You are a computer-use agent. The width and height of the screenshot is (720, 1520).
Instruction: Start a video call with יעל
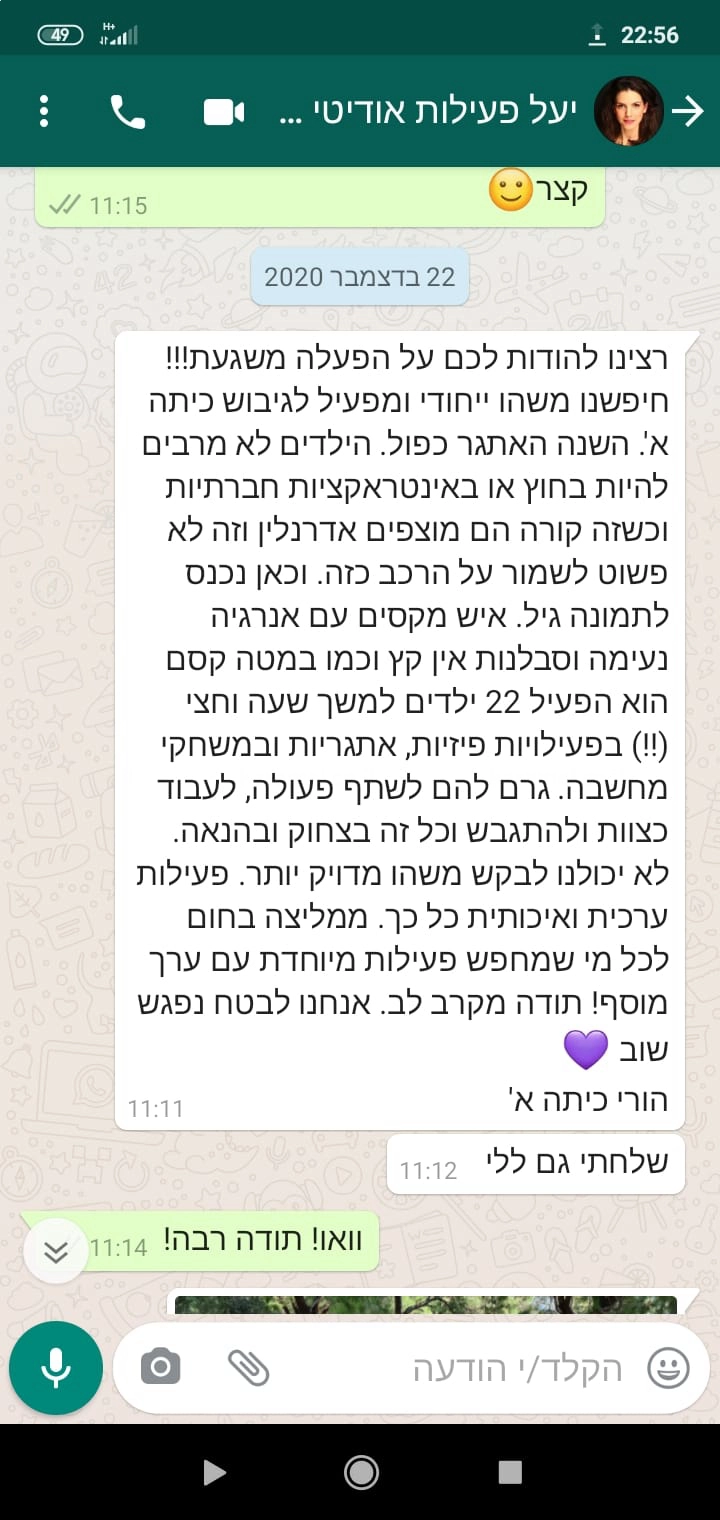point(222,112)
